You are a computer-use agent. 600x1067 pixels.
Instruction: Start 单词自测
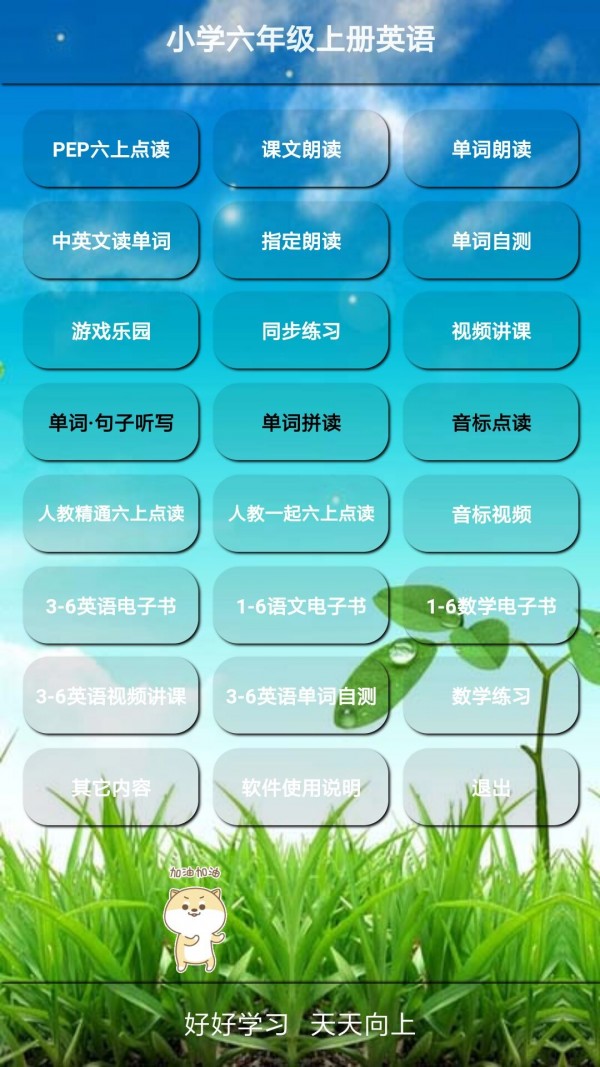tap(491, 241)
